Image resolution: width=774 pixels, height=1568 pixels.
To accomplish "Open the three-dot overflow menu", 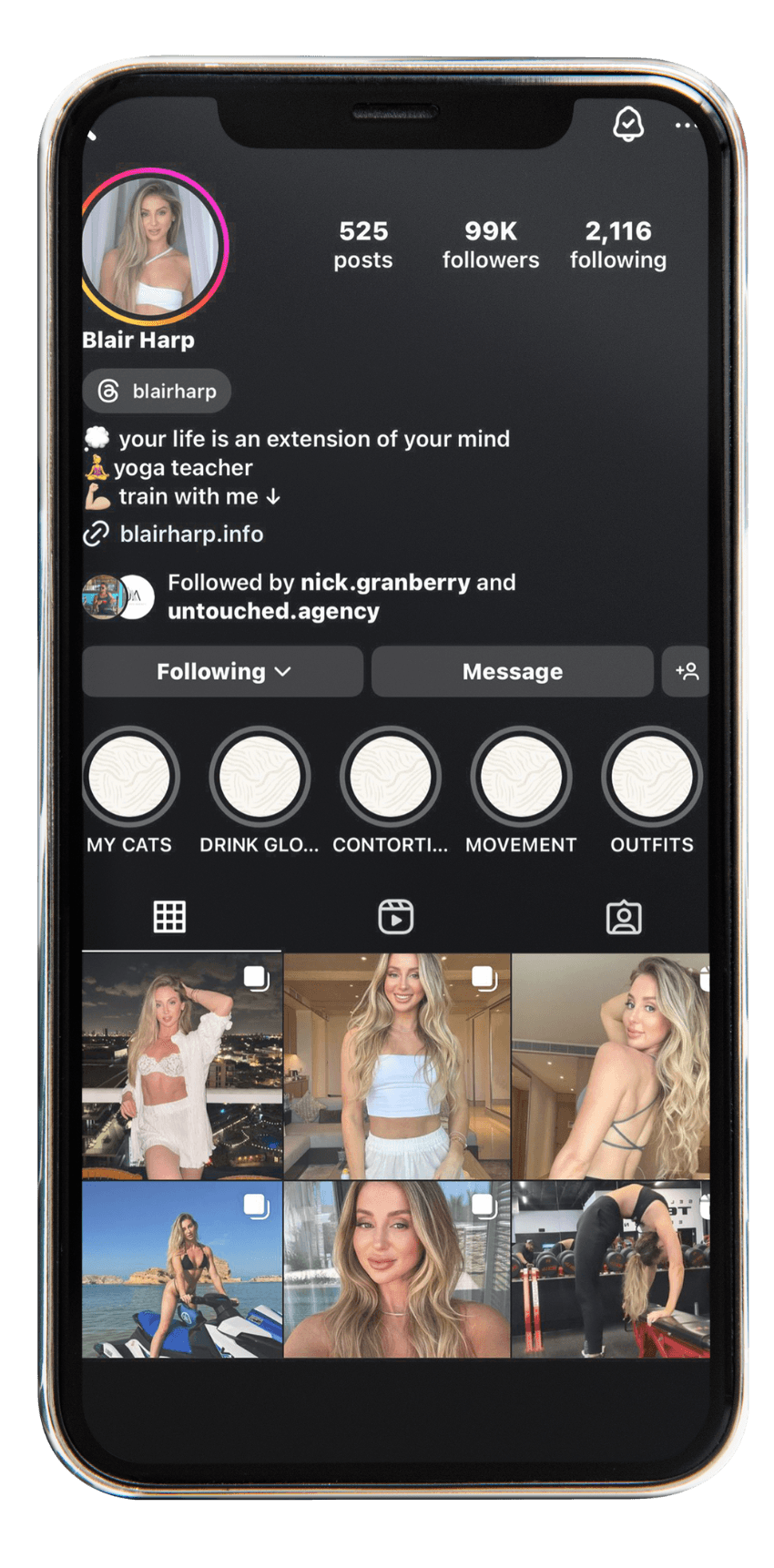I will (x=686, y=126).
